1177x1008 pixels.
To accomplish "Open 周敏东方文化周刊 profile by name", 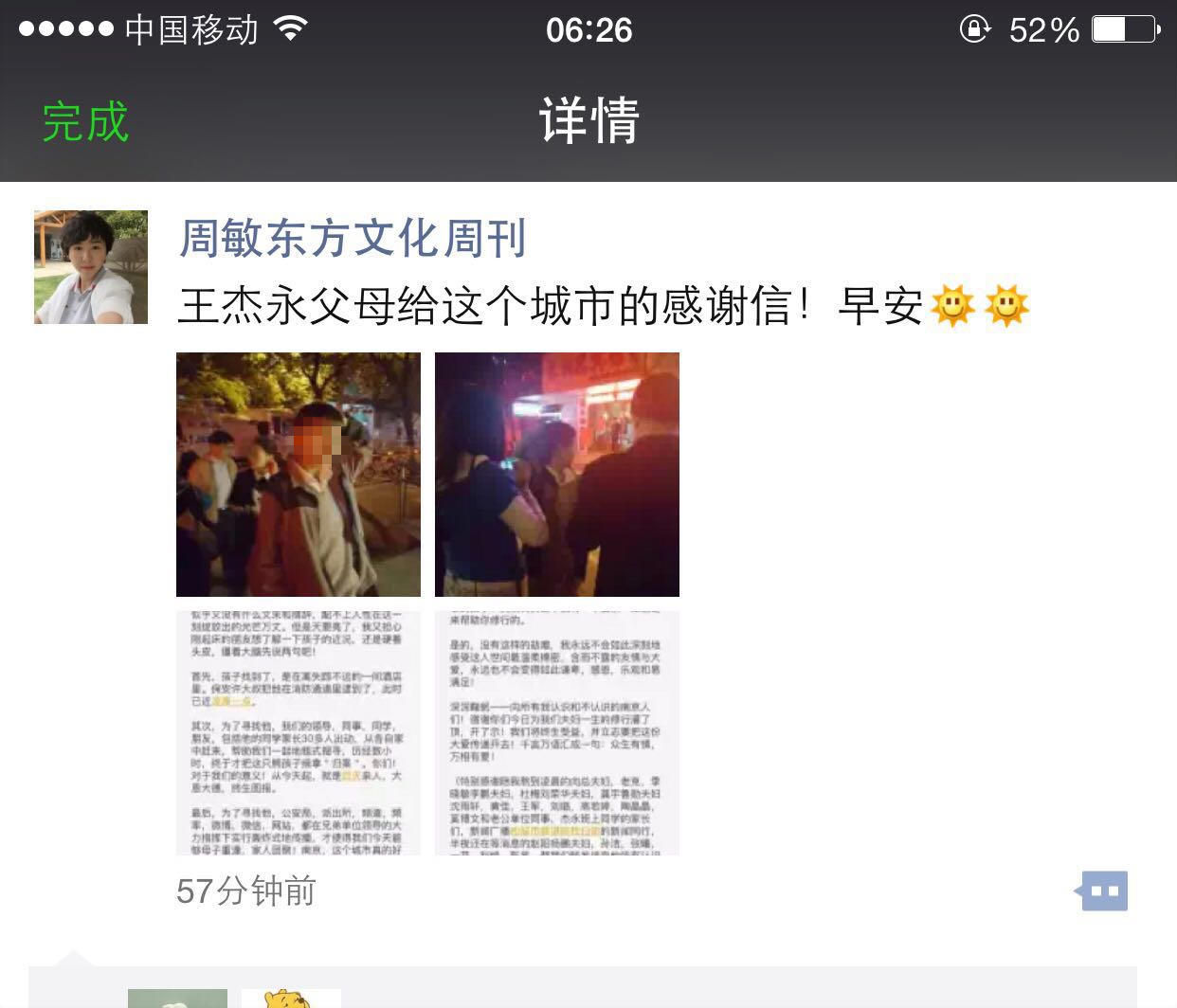I will (353, 238).
